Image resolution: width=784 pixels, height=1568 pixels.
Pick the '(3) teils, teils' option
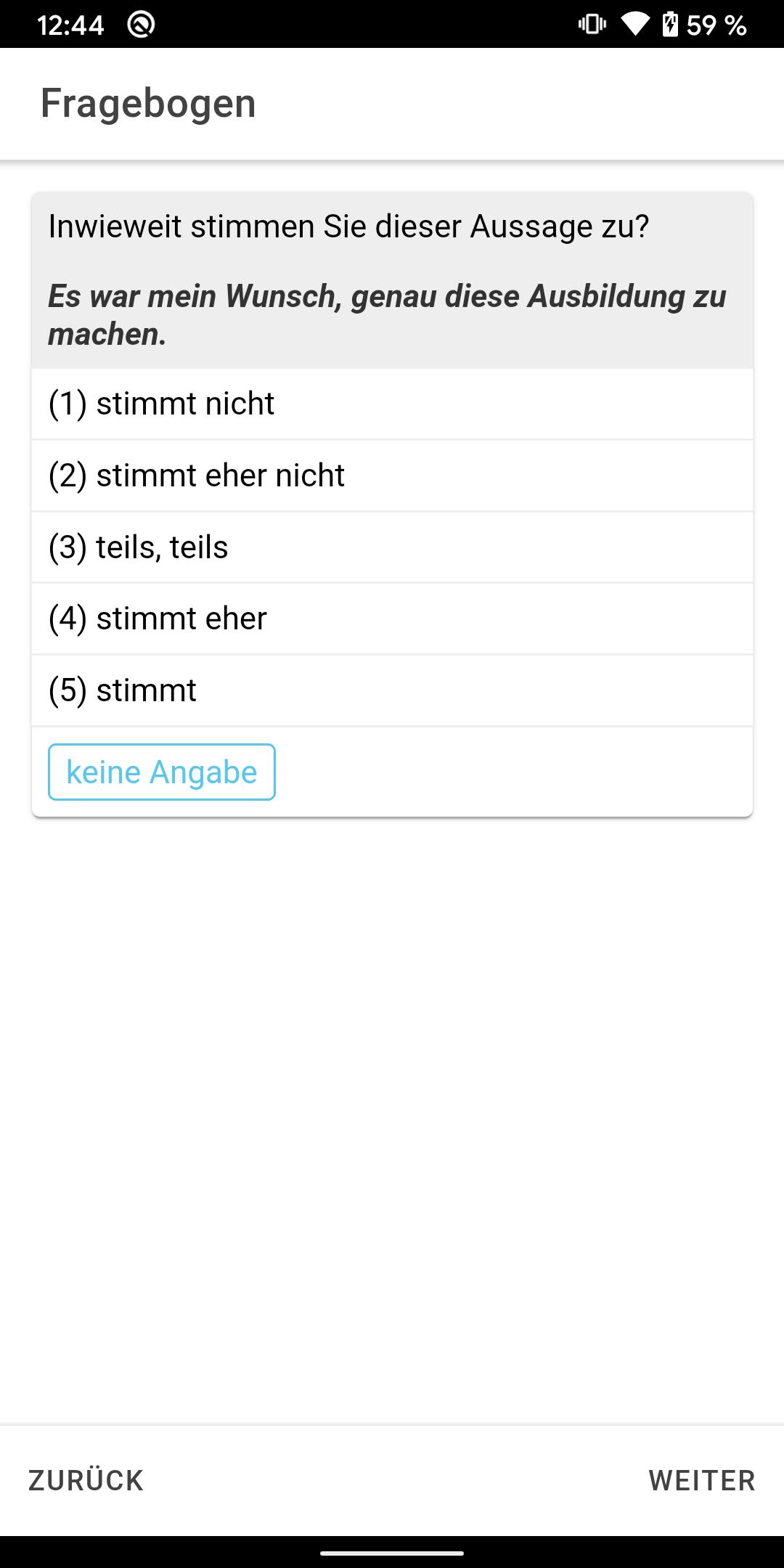[392, 547]
